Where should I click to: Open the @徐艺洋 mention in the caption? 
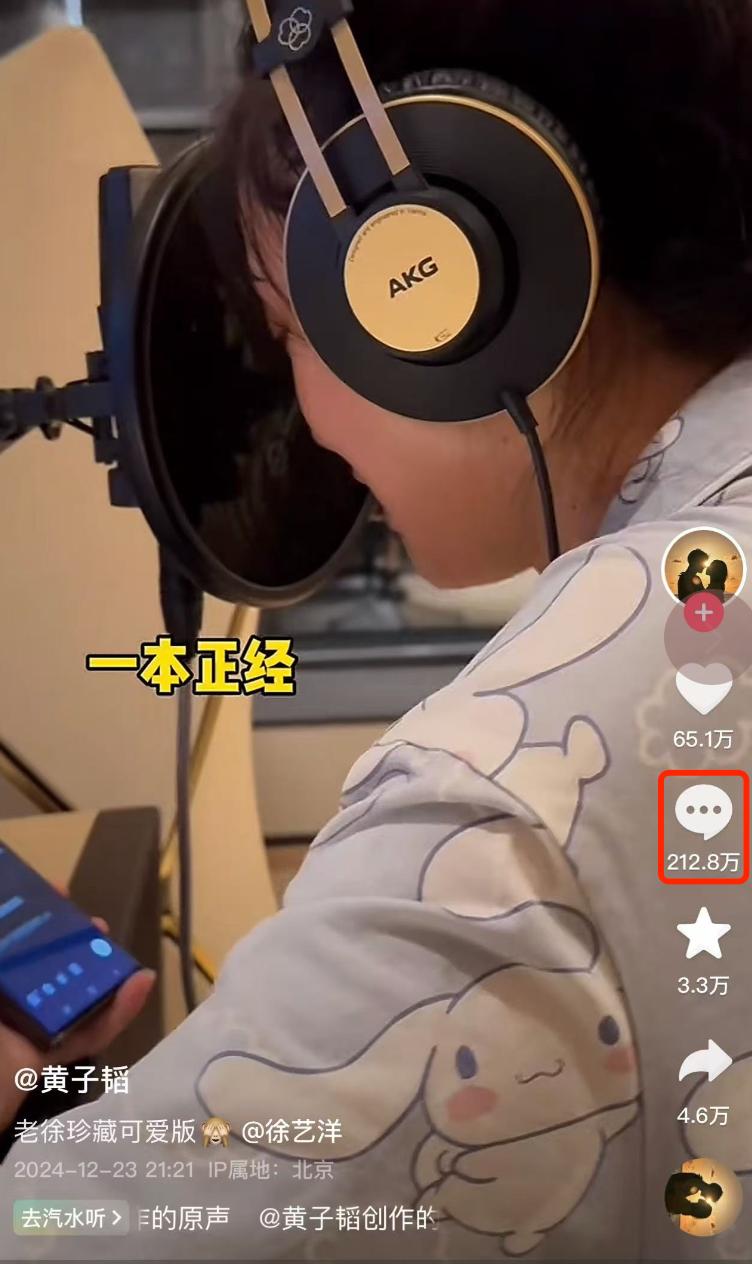pos(292,1131)
